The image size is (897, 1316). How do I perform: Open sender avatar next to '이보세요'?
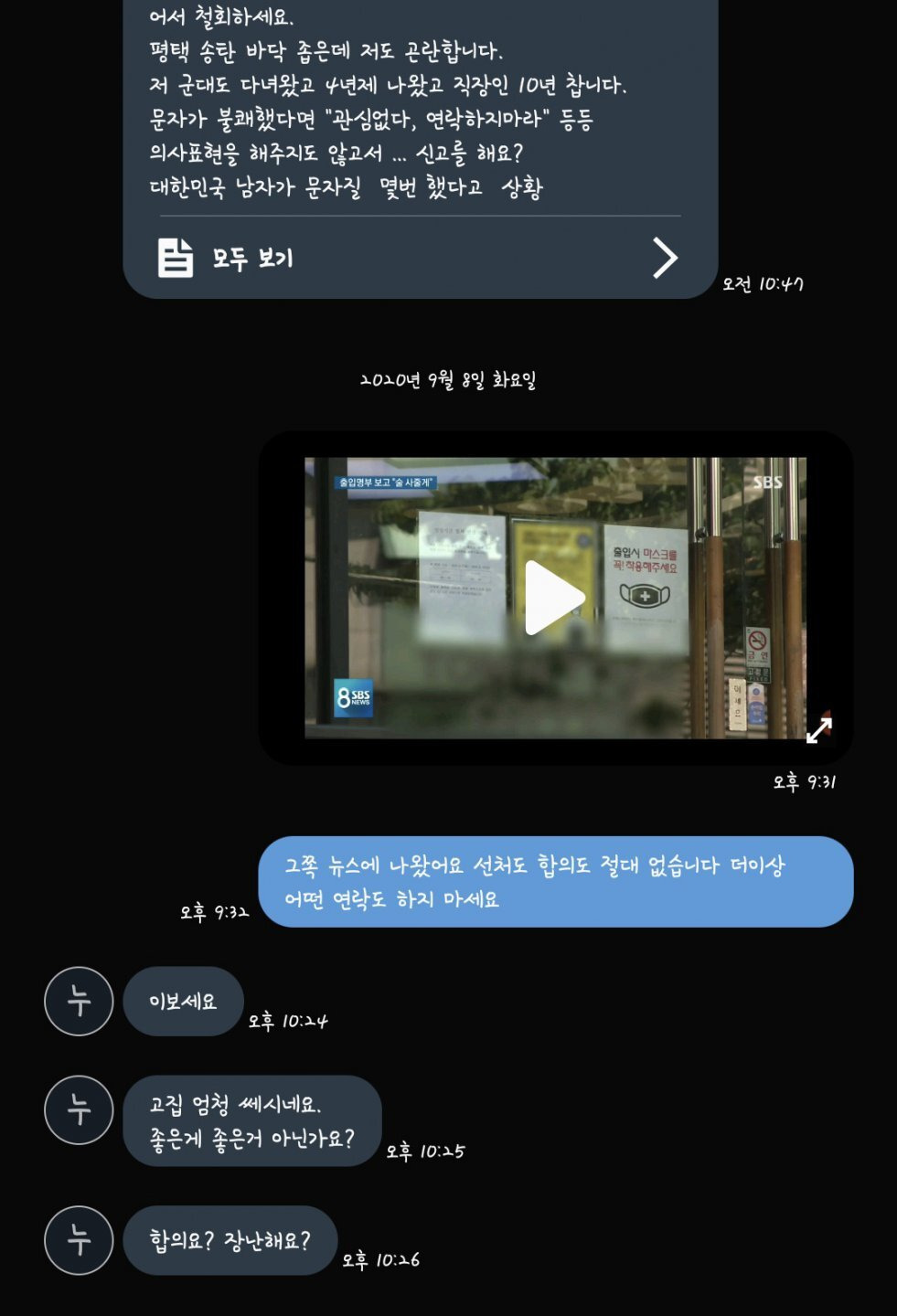point(79,1002)
